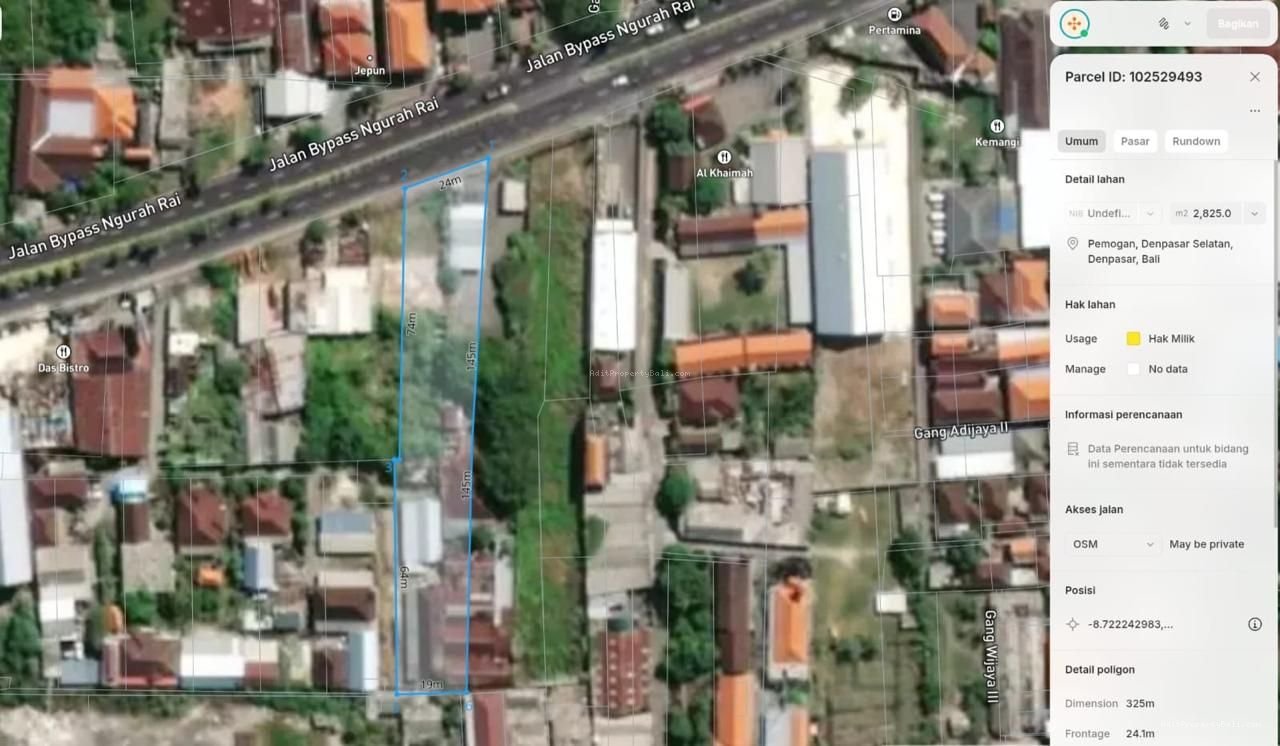
Task: Tap the Kemangi restaurant marker
Action: click(997, 126)
